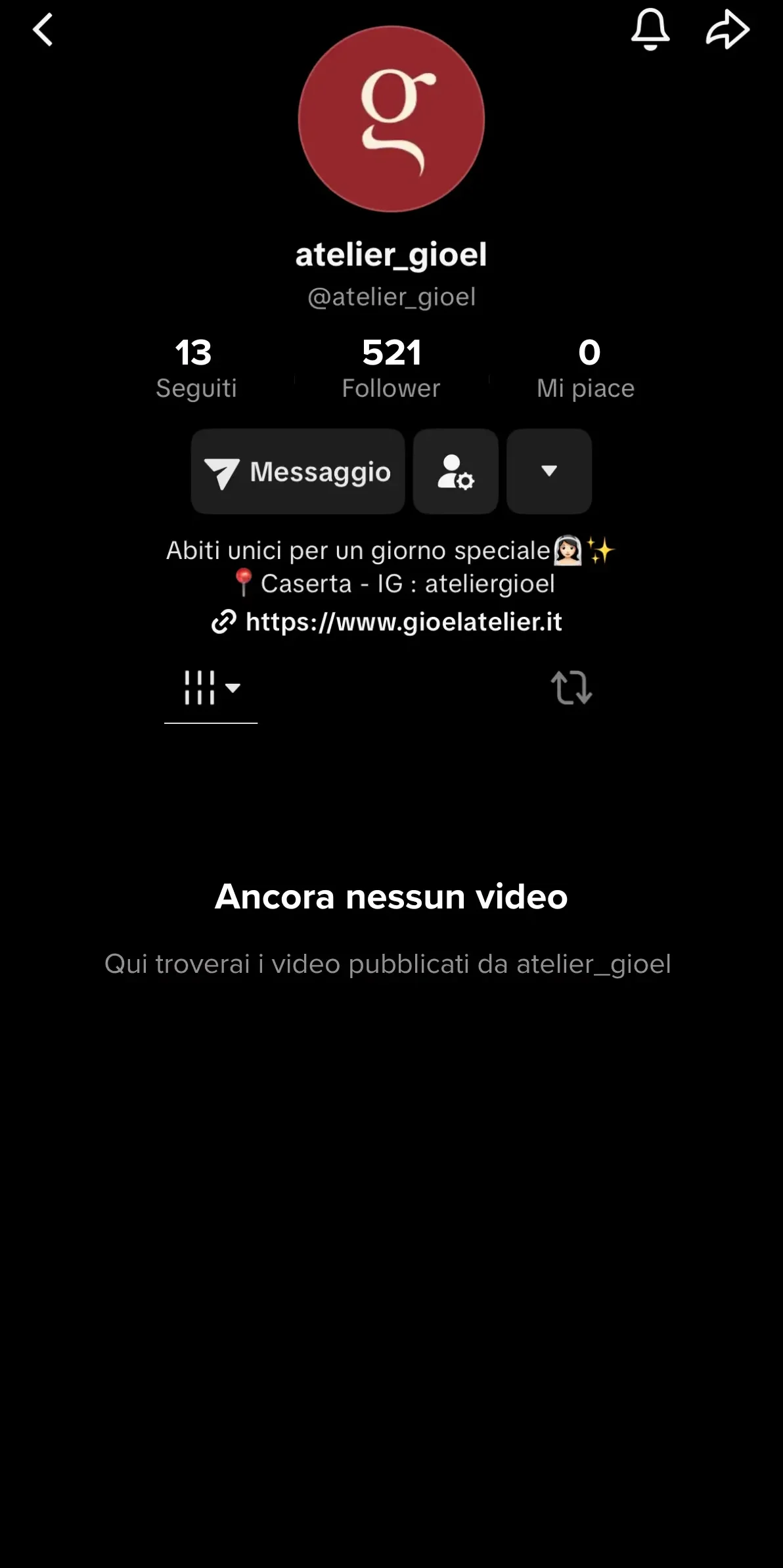View the Follower list
Screen dimensions: 783x1568
391,369
